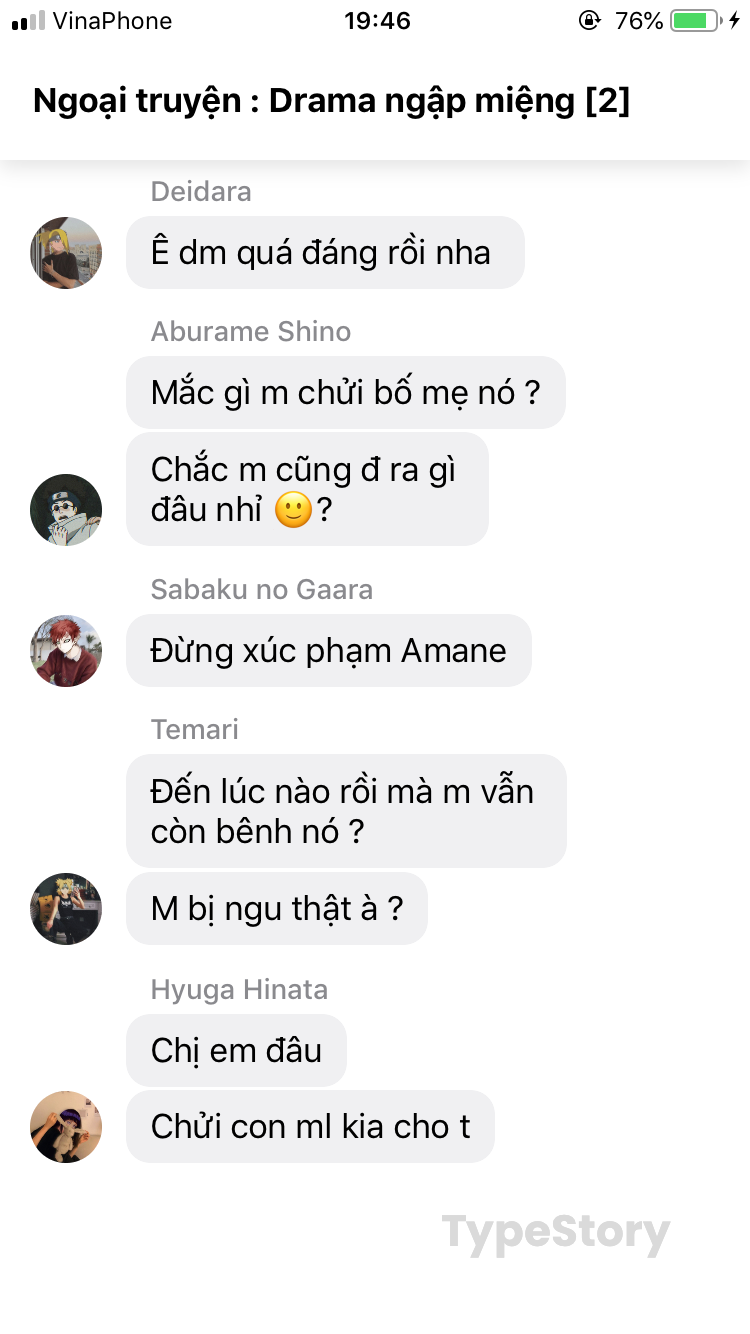Image resolution: width=750 pixels, height=1334 pixels.
Task: Tap Aburame Shino's avatar picture
Action: pyautogui.click(x=66, y=510)
